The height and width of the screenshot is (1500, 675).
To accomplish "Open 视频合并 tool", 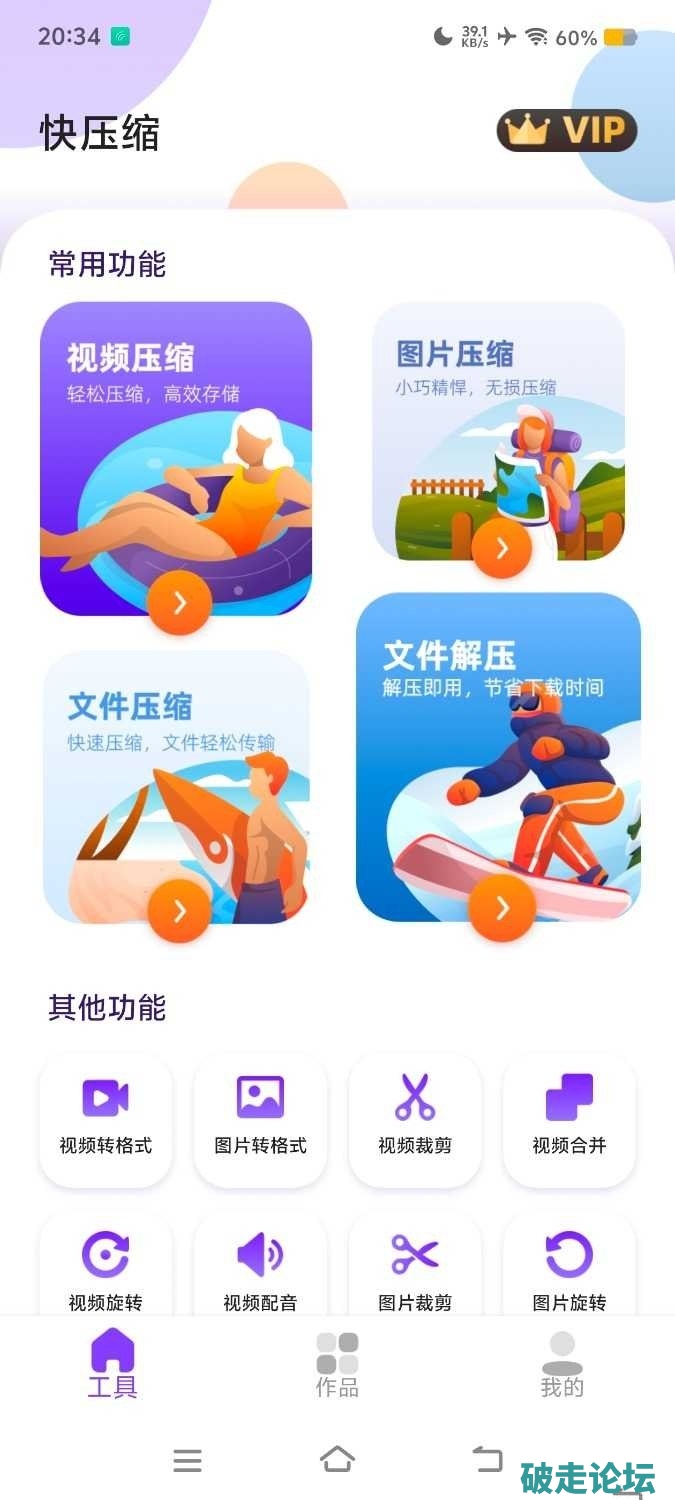I will click(x=569, y=1119).
